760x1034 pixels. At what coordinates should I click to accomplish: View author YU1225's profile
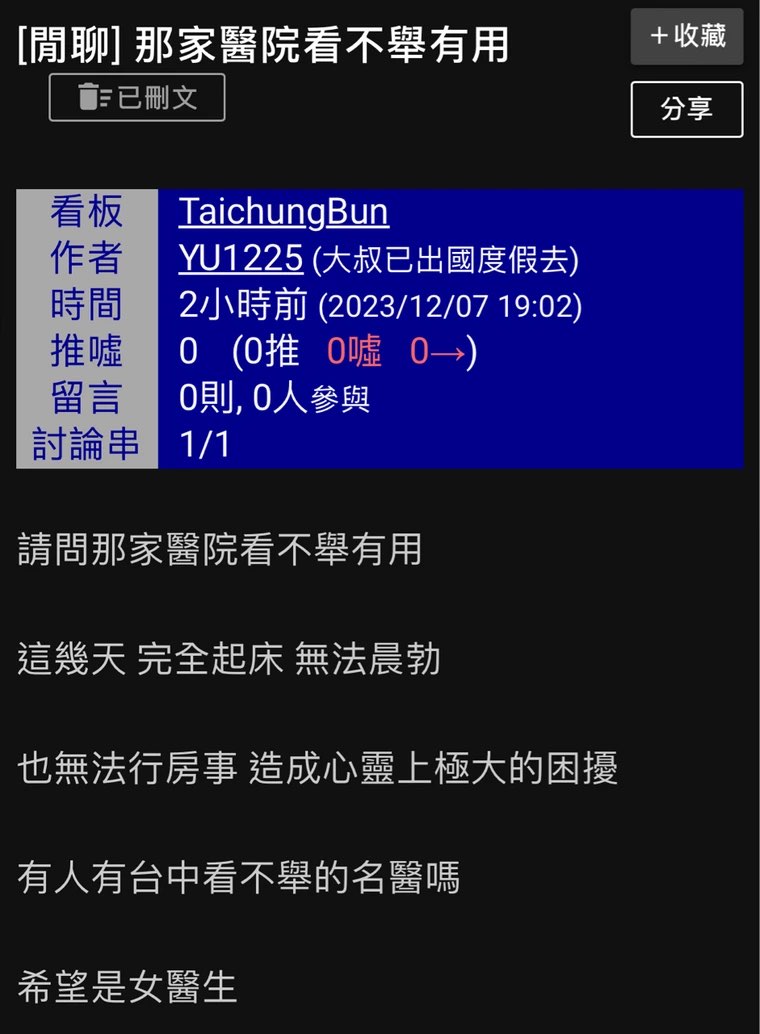241,259
